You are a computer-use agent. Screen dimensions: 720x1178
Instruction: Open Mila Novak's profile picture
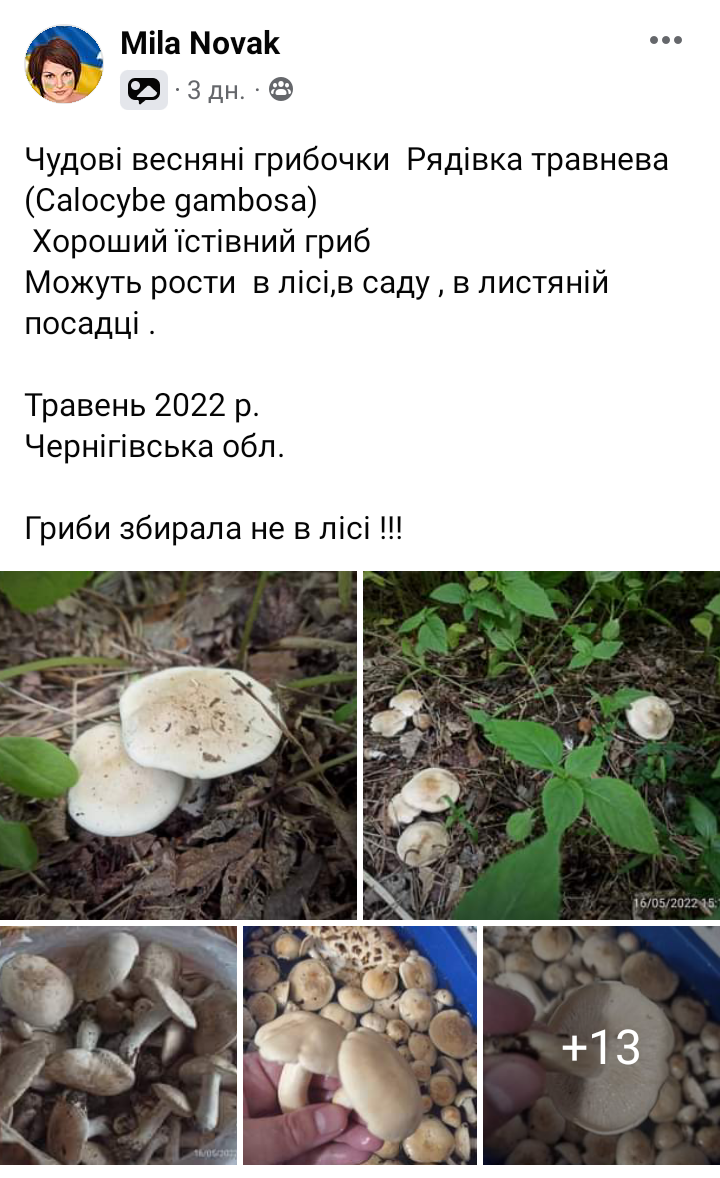tap(64, 65)
